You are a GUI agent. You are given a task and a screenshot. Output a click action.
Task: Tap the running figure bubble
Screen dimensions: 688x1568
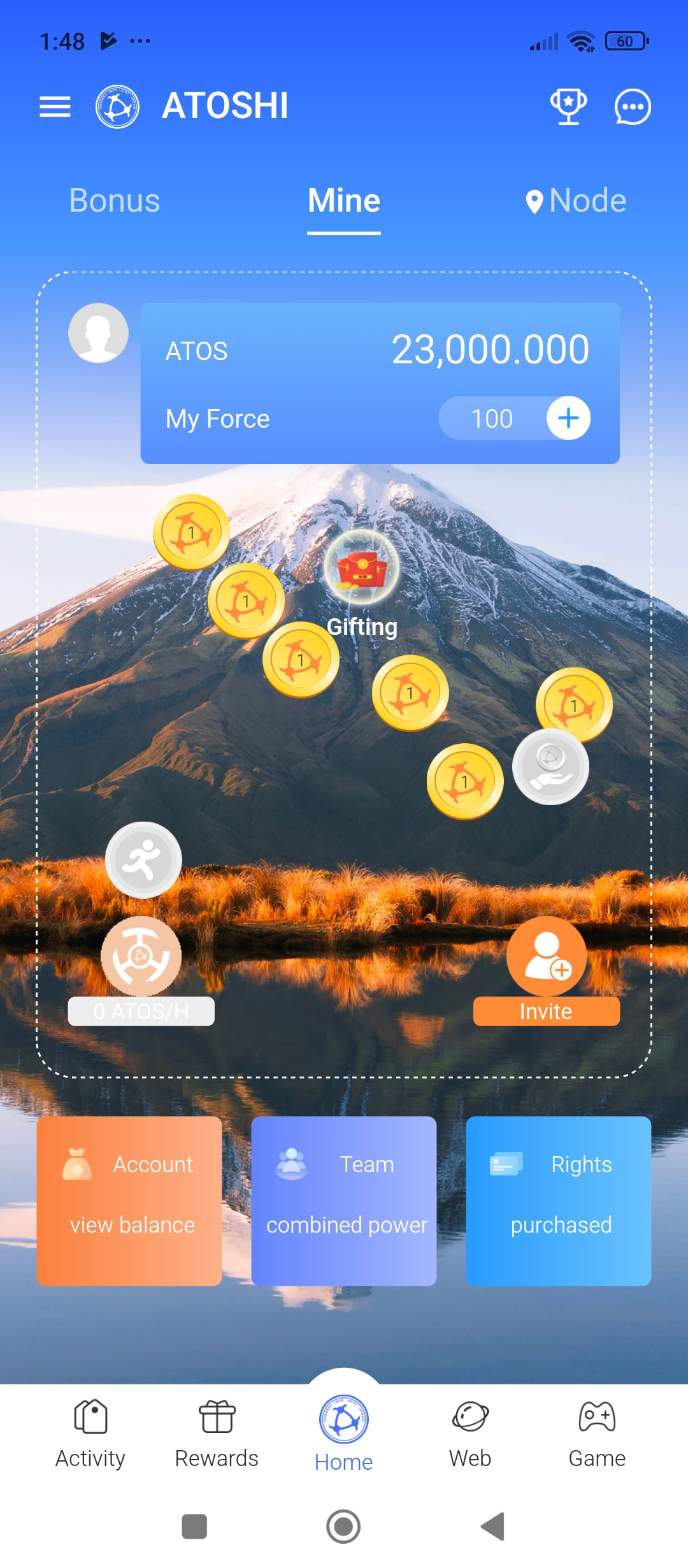[x=143, y=860]
